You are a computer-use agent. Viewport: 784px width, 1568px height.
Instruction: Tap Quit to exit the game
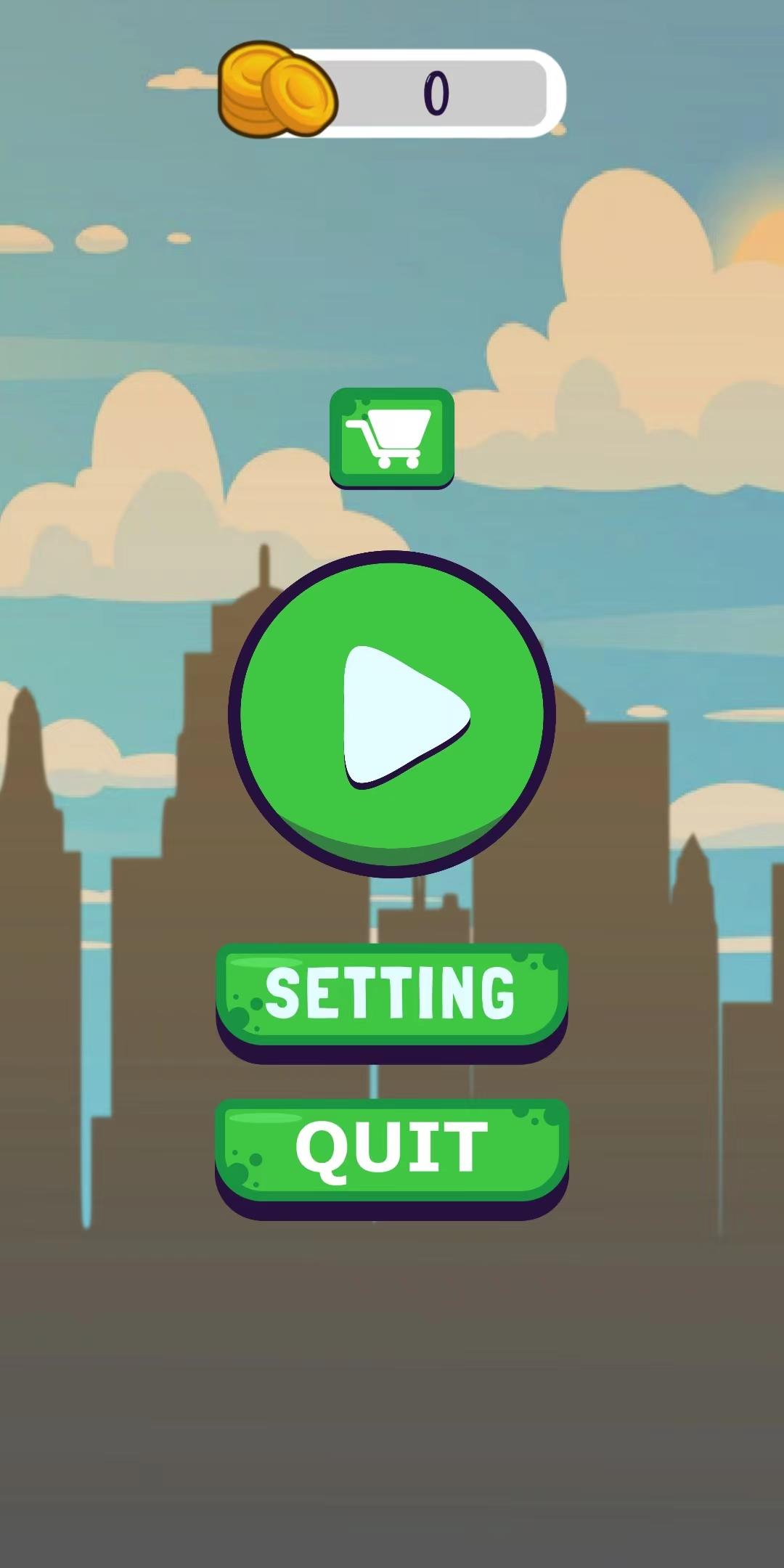pos(392,1159)
